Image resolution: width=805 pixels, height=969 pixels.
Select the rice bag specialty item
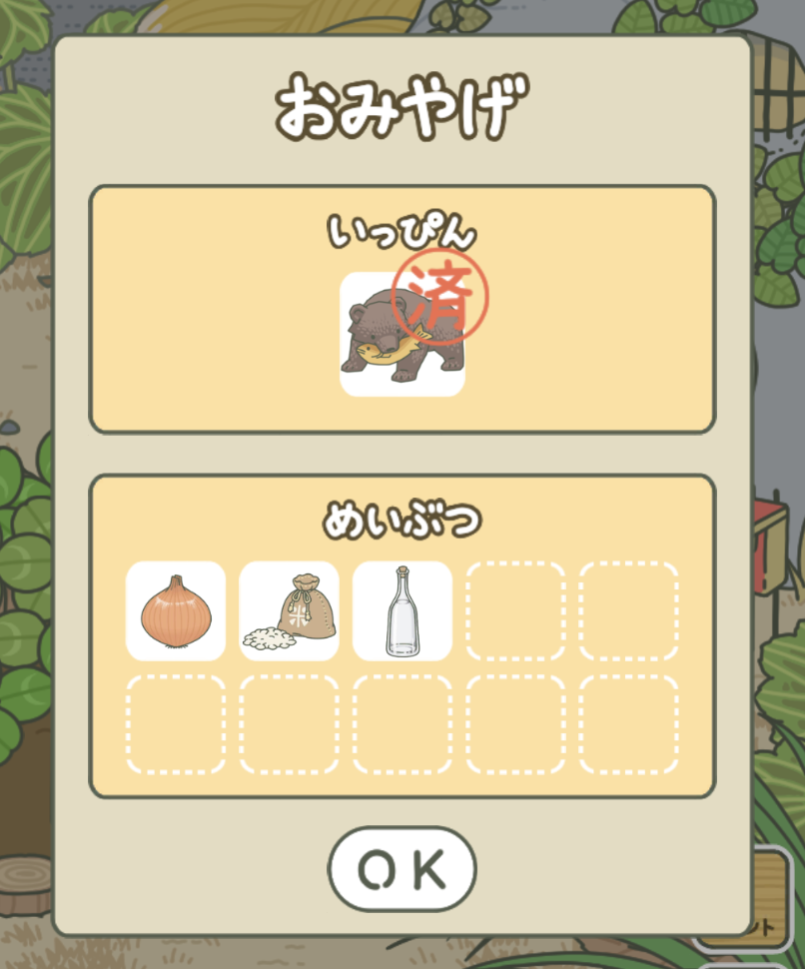pyautogui.click(x=289, y=611)
